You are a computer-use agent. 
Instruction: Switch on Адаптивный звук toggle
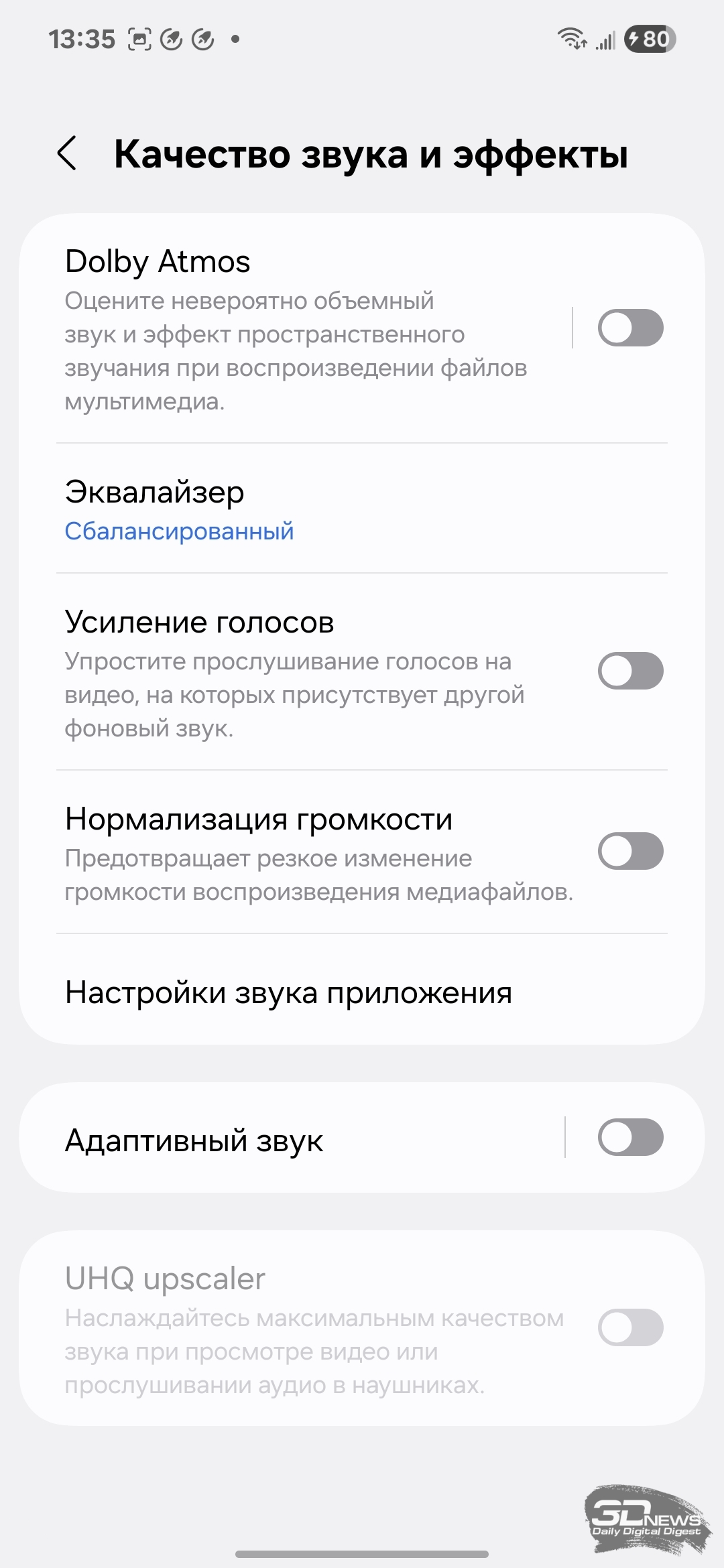point(630,1137)
